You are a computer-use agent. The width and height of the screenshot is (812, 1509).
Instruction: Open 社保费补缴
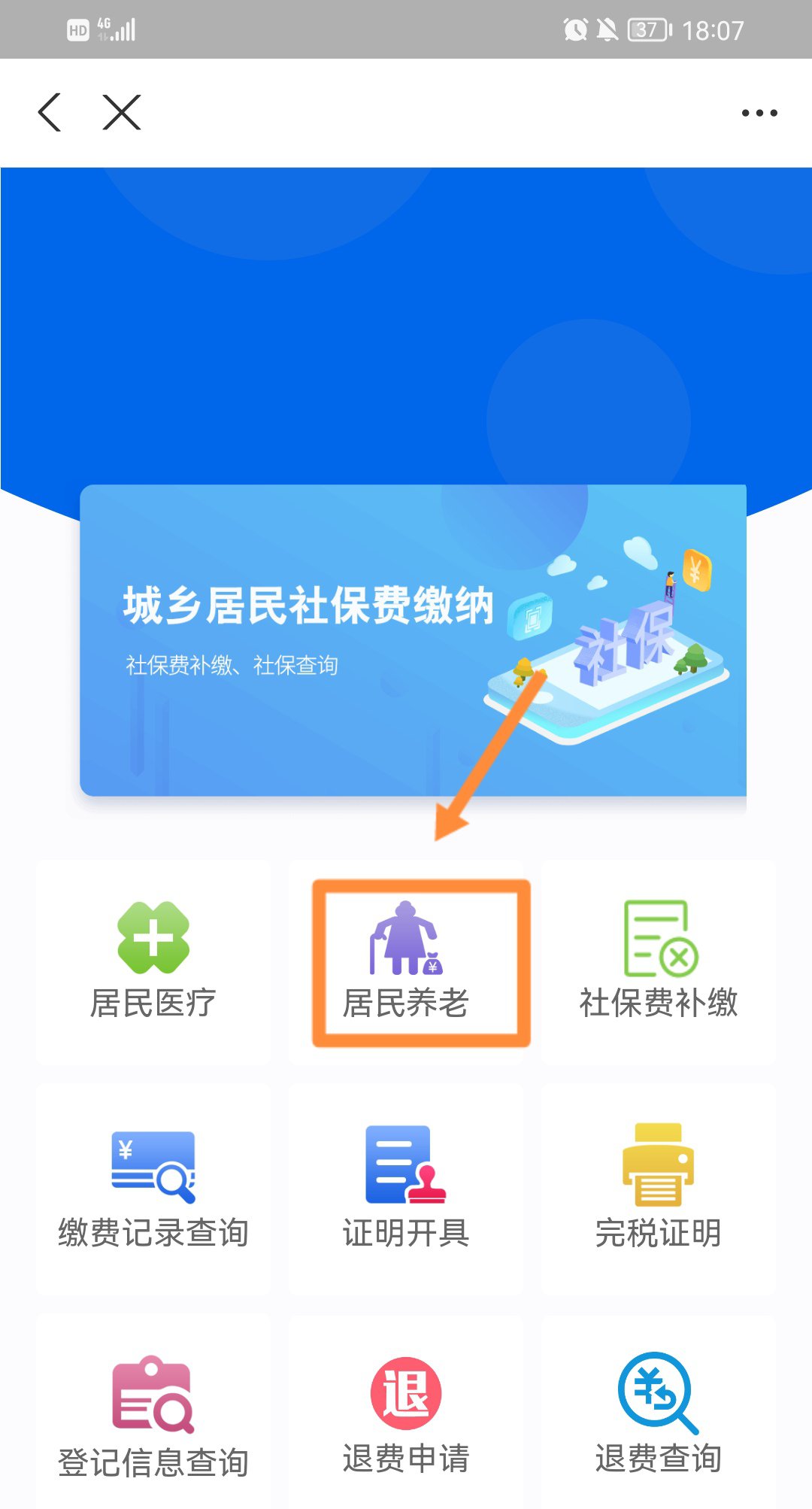pyautogui.click(x=659, y=961)
